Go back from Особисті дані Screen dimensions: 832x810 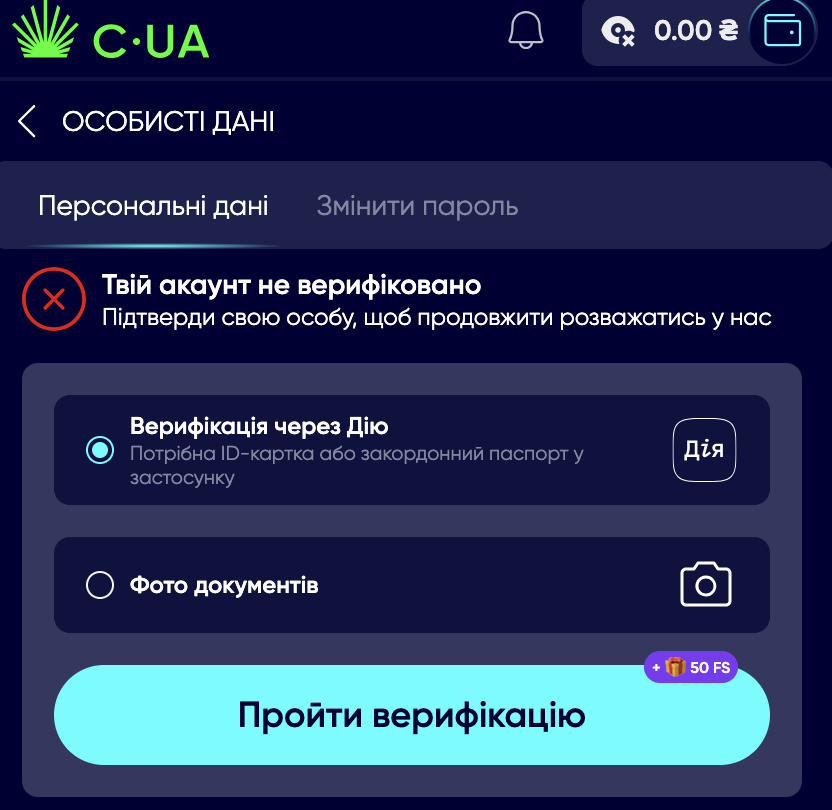[x=27, y=122]
